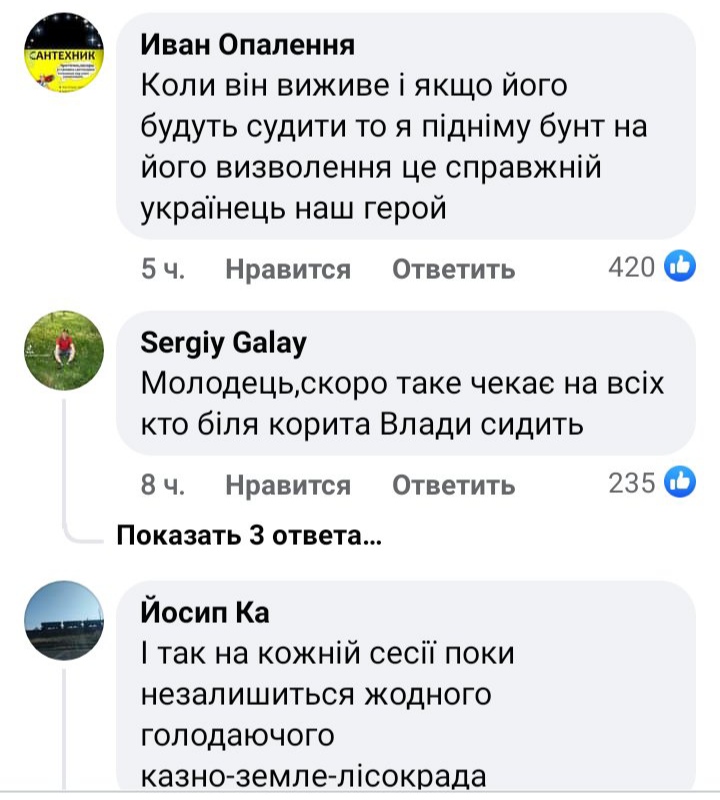Open Йосип Ка's profile name
The height and width of the screenshot is (800, 720).
click(205, 612)
